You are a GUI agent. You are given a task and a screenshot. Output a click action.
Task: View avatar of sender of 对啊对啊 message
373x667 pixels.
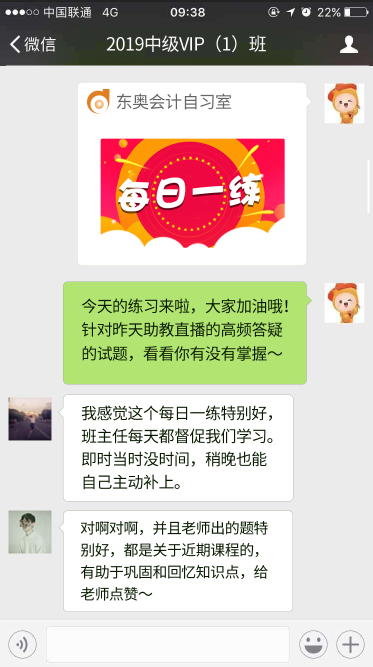coord(30,532)
